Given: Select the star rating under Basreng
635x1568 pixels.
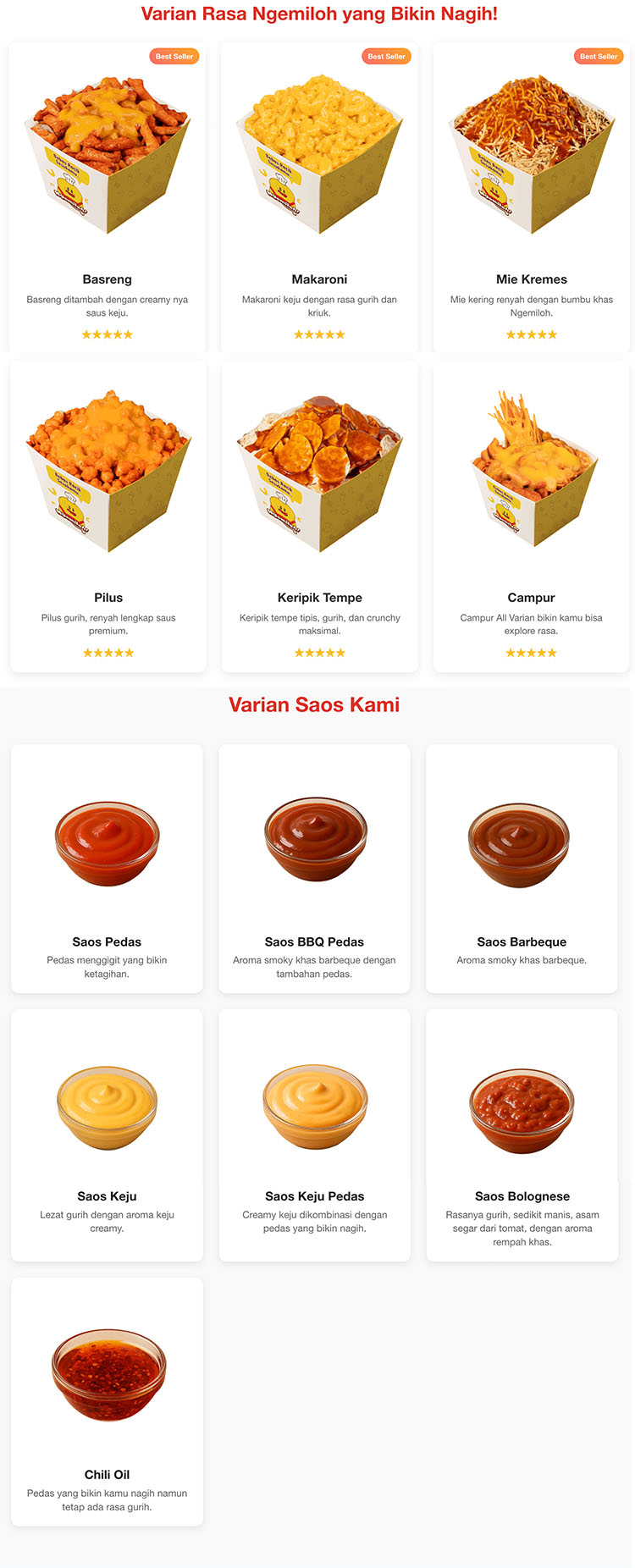Looking at the screenshot, I should 108,334.
